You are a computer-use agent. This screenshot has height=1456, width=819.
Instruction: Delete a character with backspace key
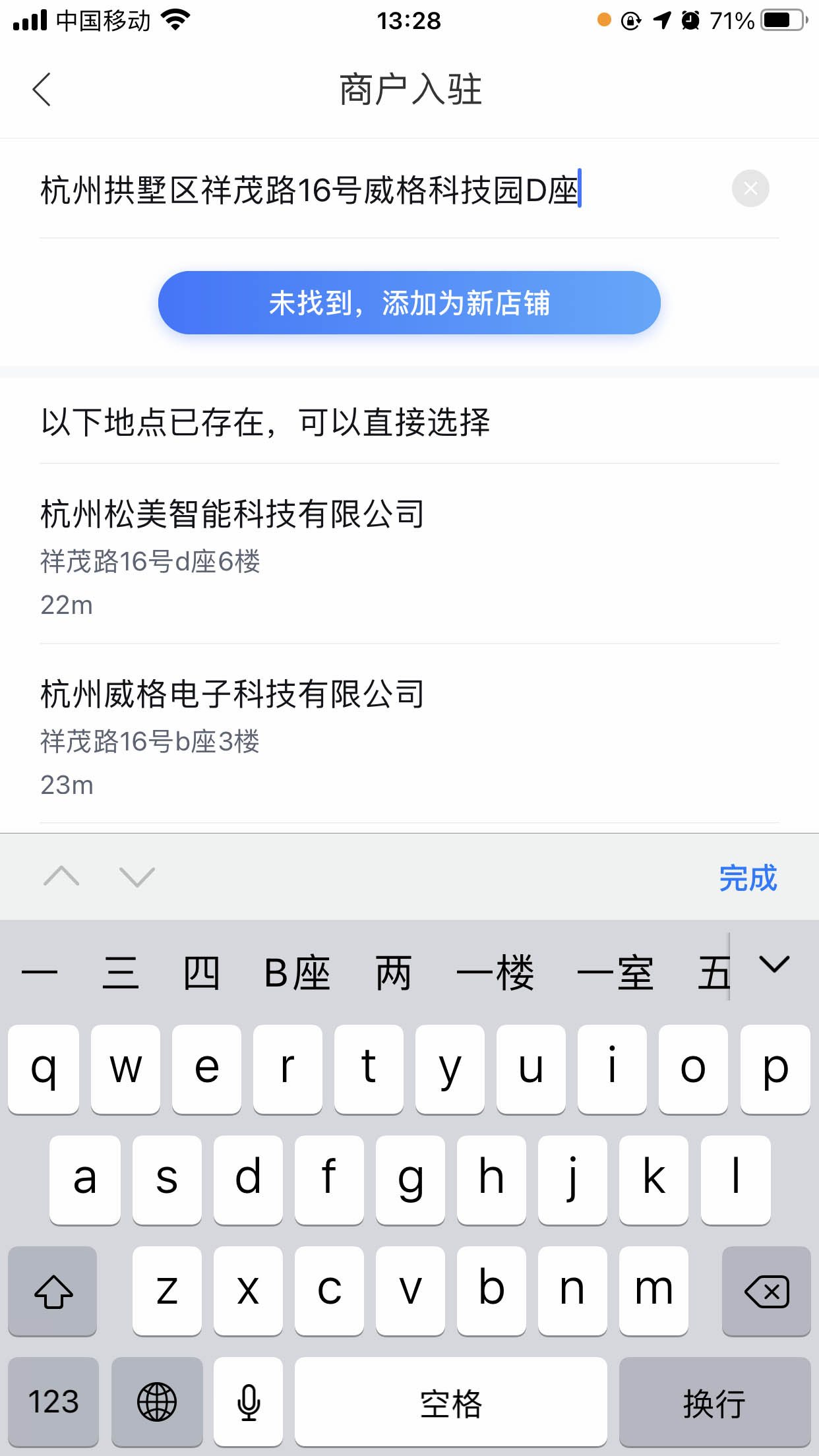point(766,1291)
